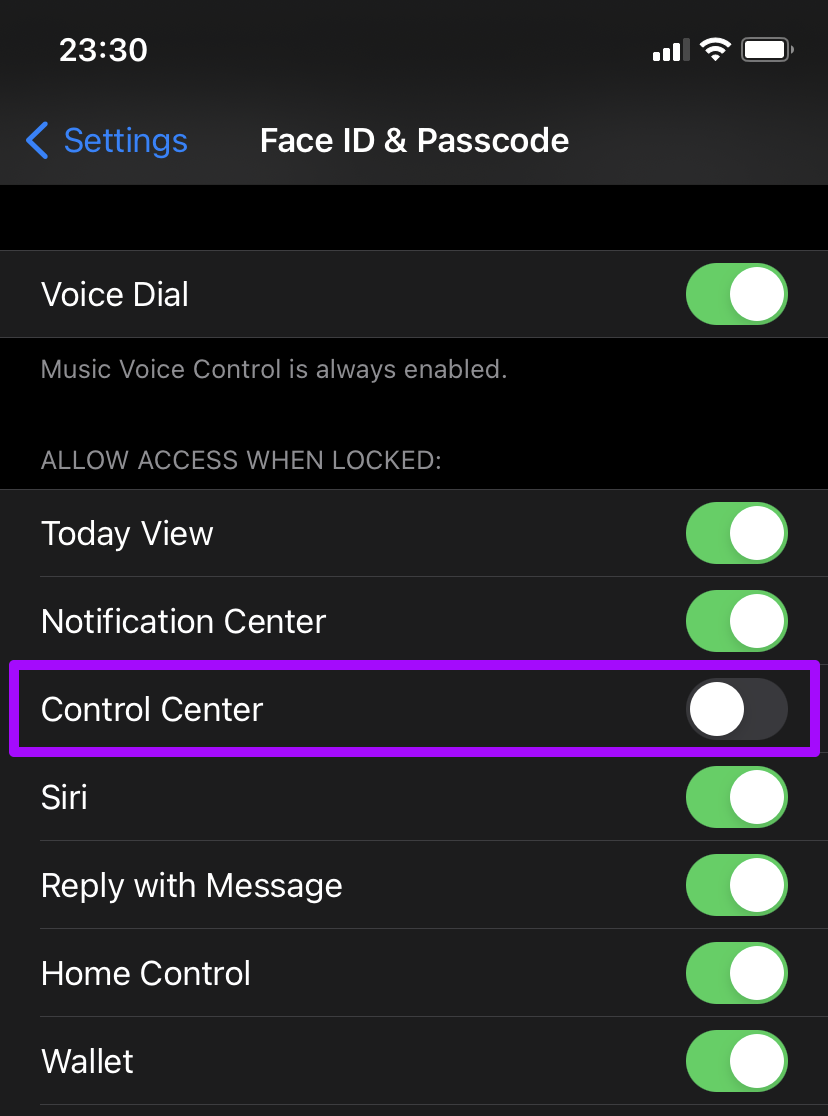Disable the Voice Dial toggle

[736, 294]
